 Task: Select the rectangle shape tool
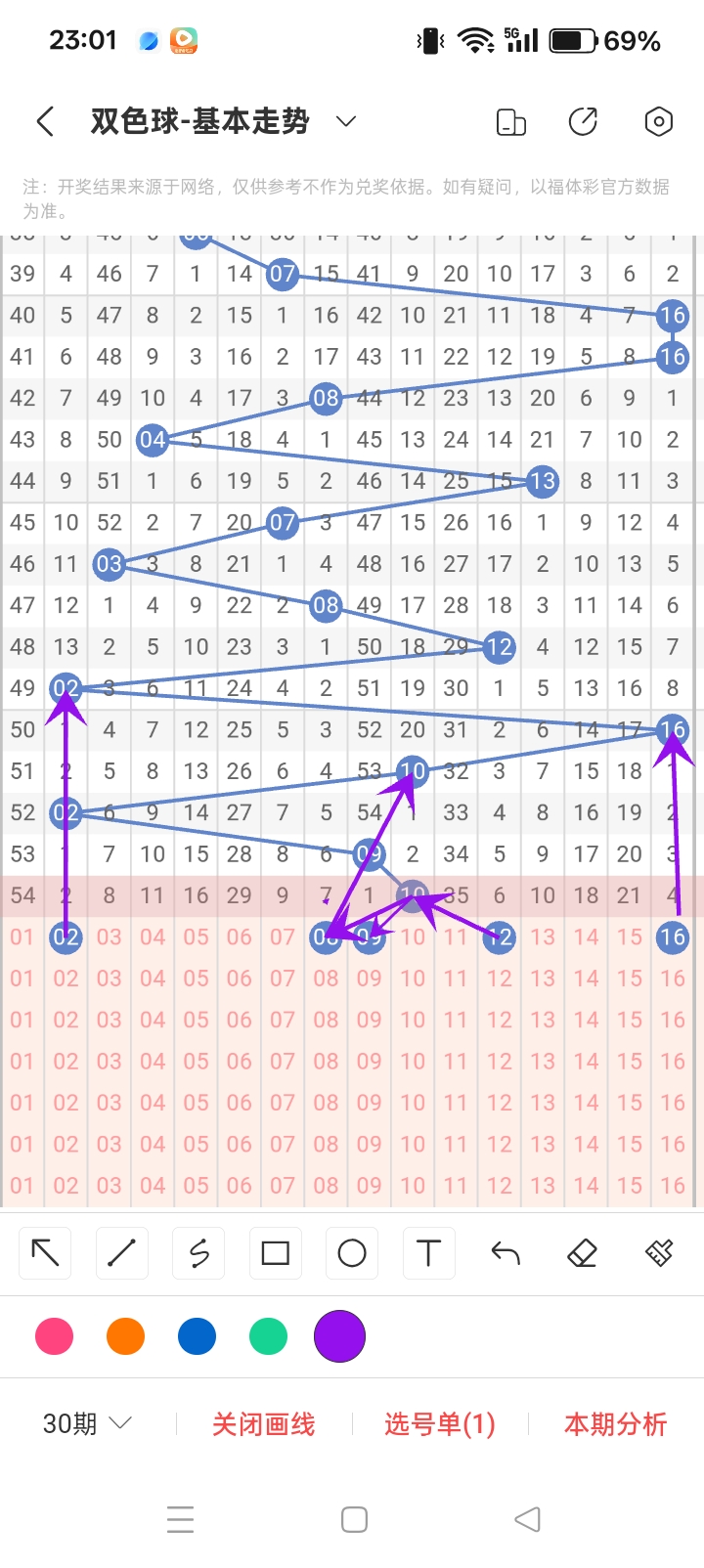(x=276, y=1252)
